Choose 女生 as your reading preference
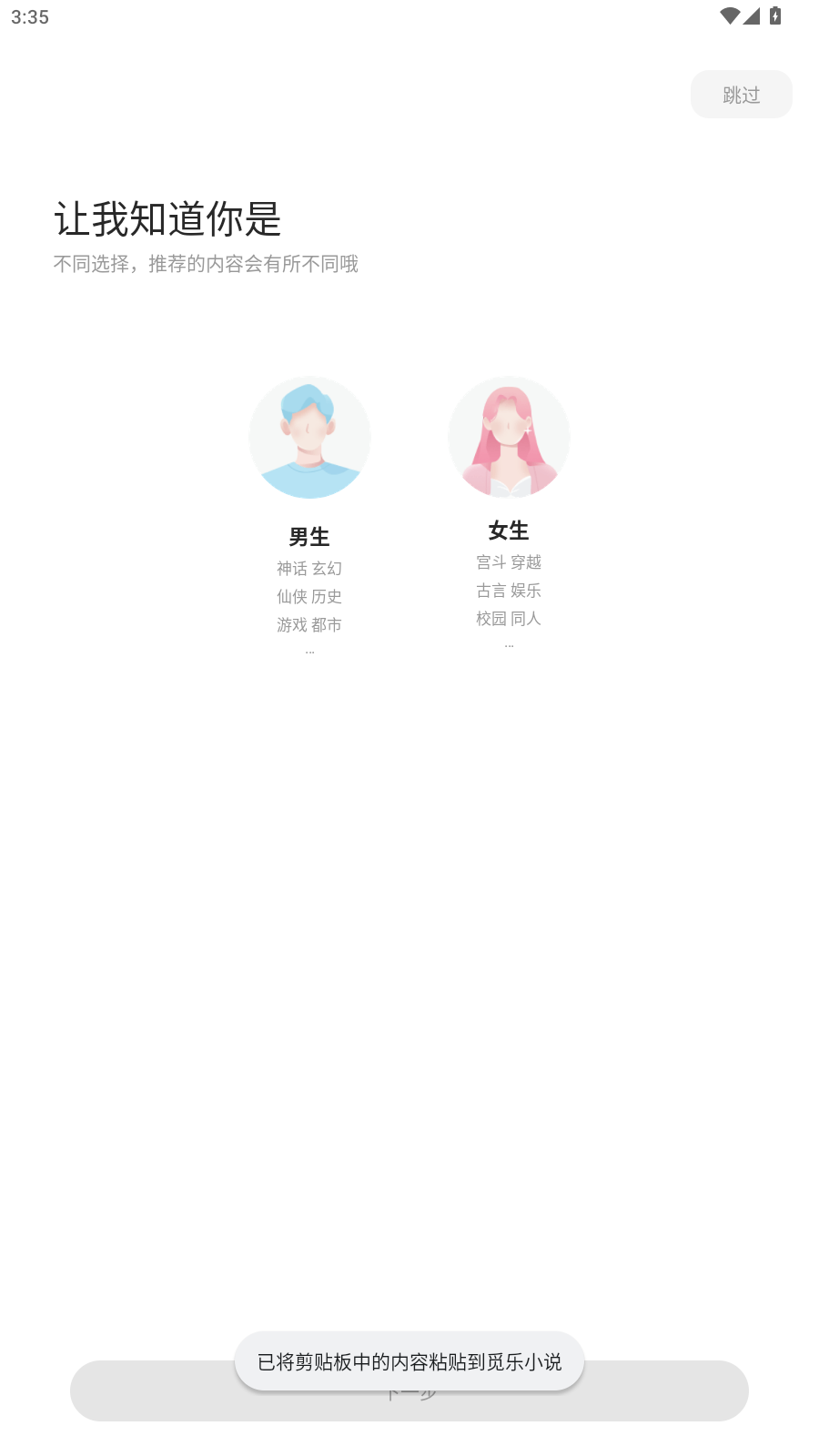This screenshot has width=819, height=1456. 508,531
